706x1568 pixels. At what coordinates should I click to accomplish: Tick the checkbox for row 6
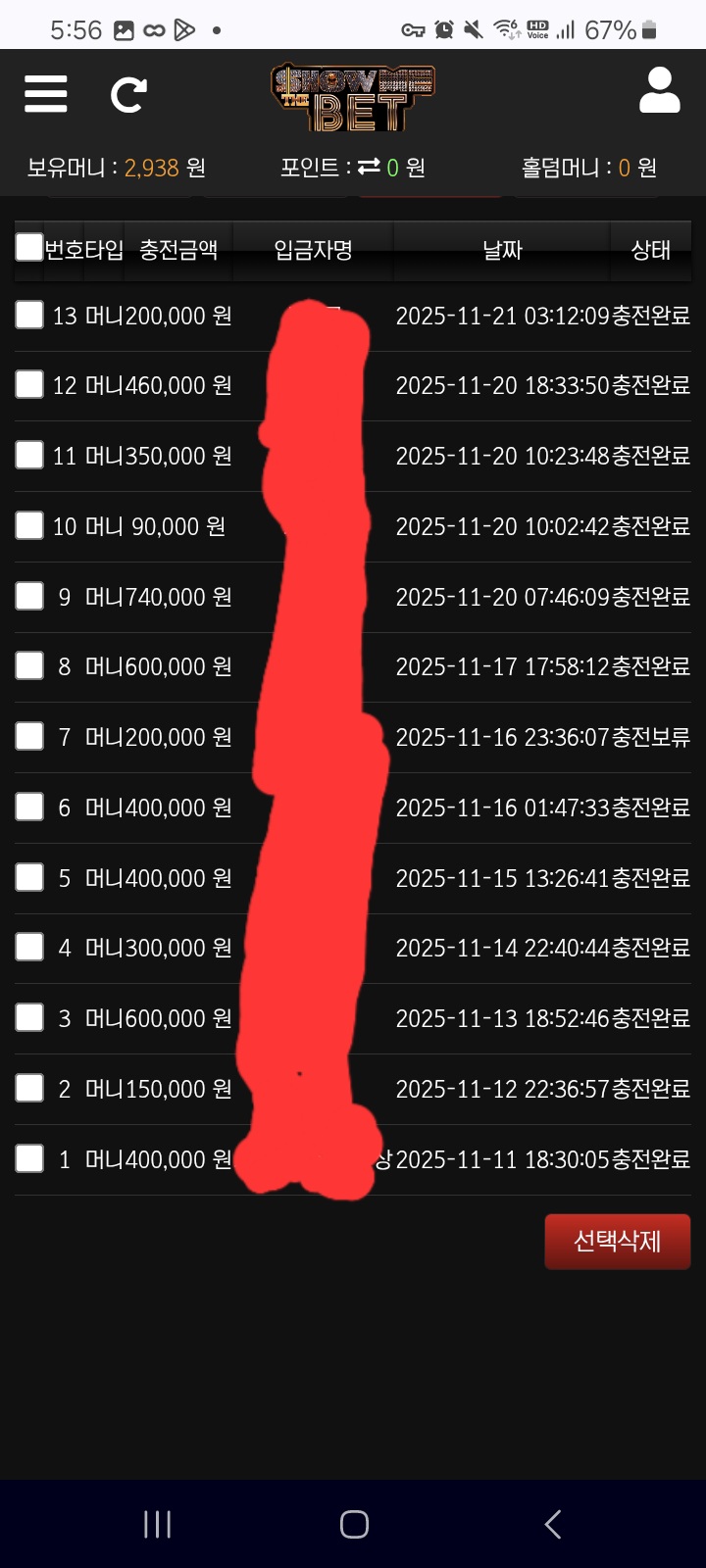29,807
